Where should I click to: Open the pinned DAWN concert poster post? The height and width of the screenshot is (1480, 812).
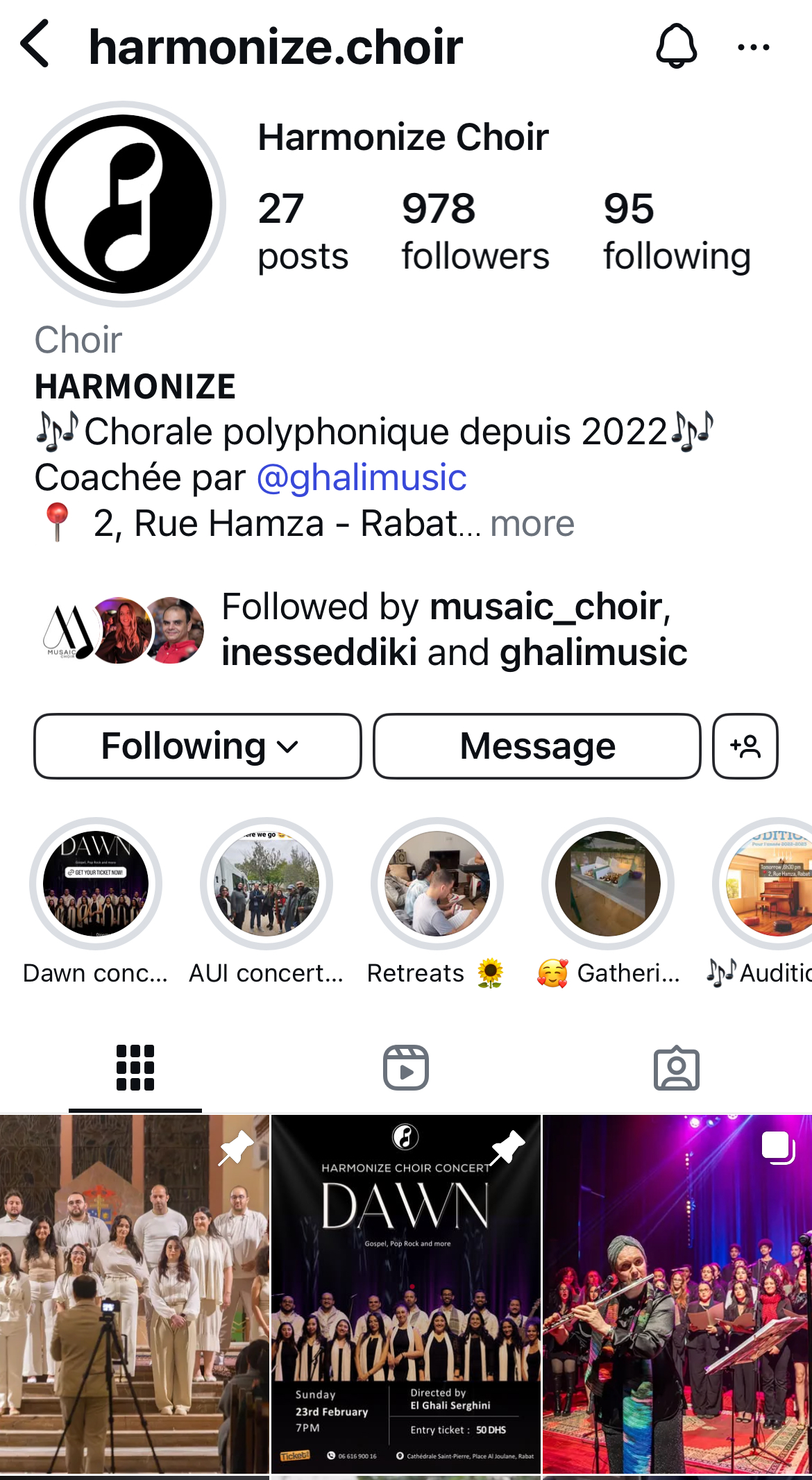pyautogui.click(x=406, y=1294)
